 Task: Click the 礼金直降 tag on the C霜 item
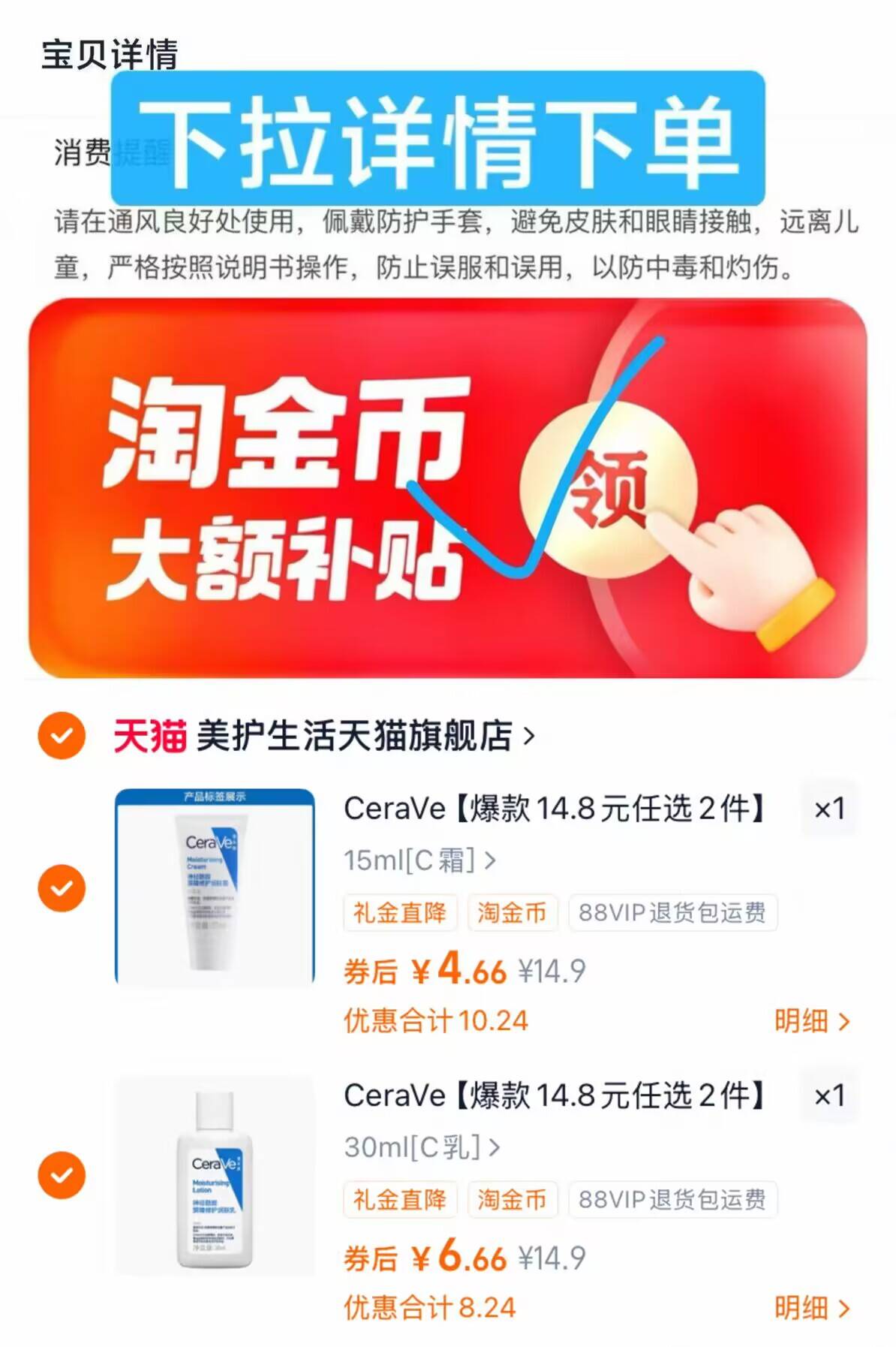[x=399, y=913]
